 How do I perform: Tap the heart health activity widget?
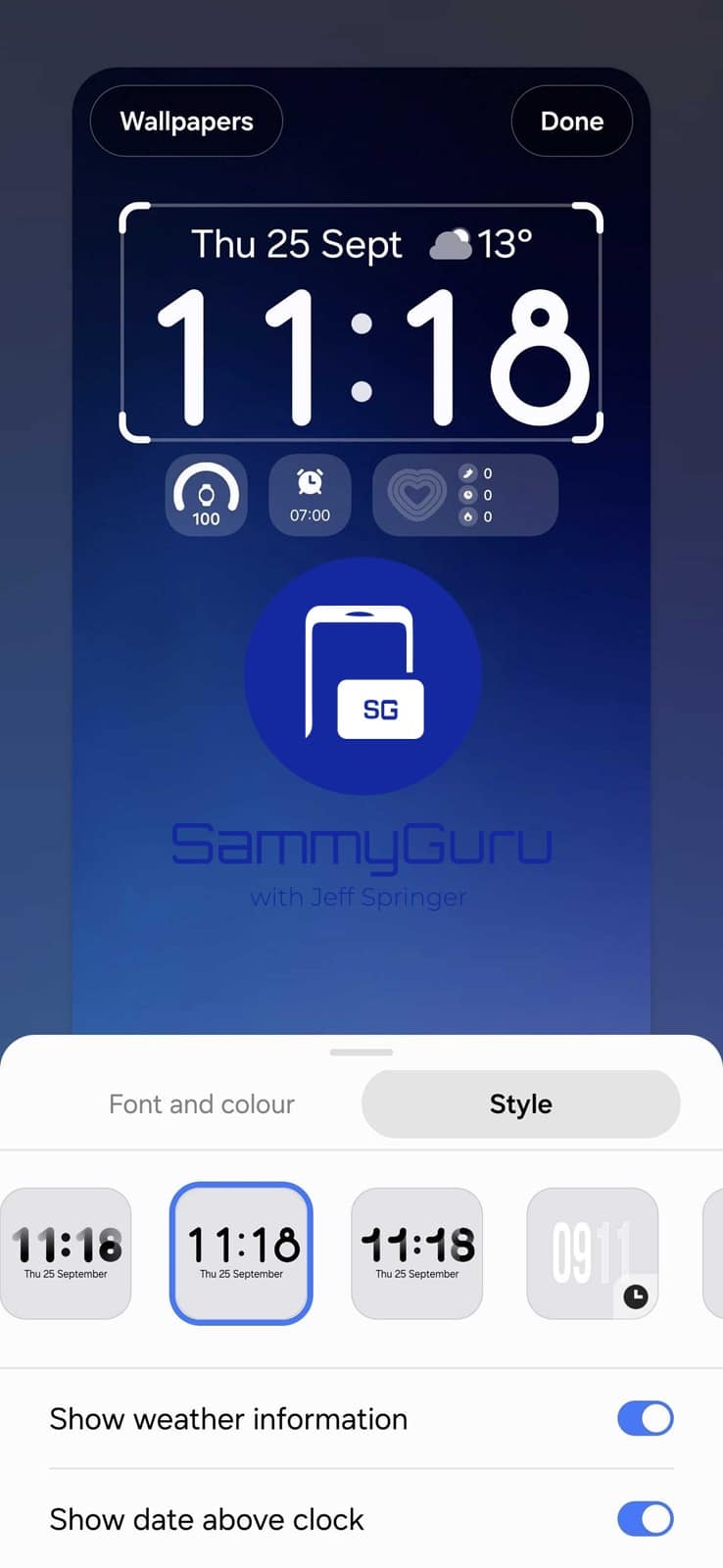tap(465, 495)
